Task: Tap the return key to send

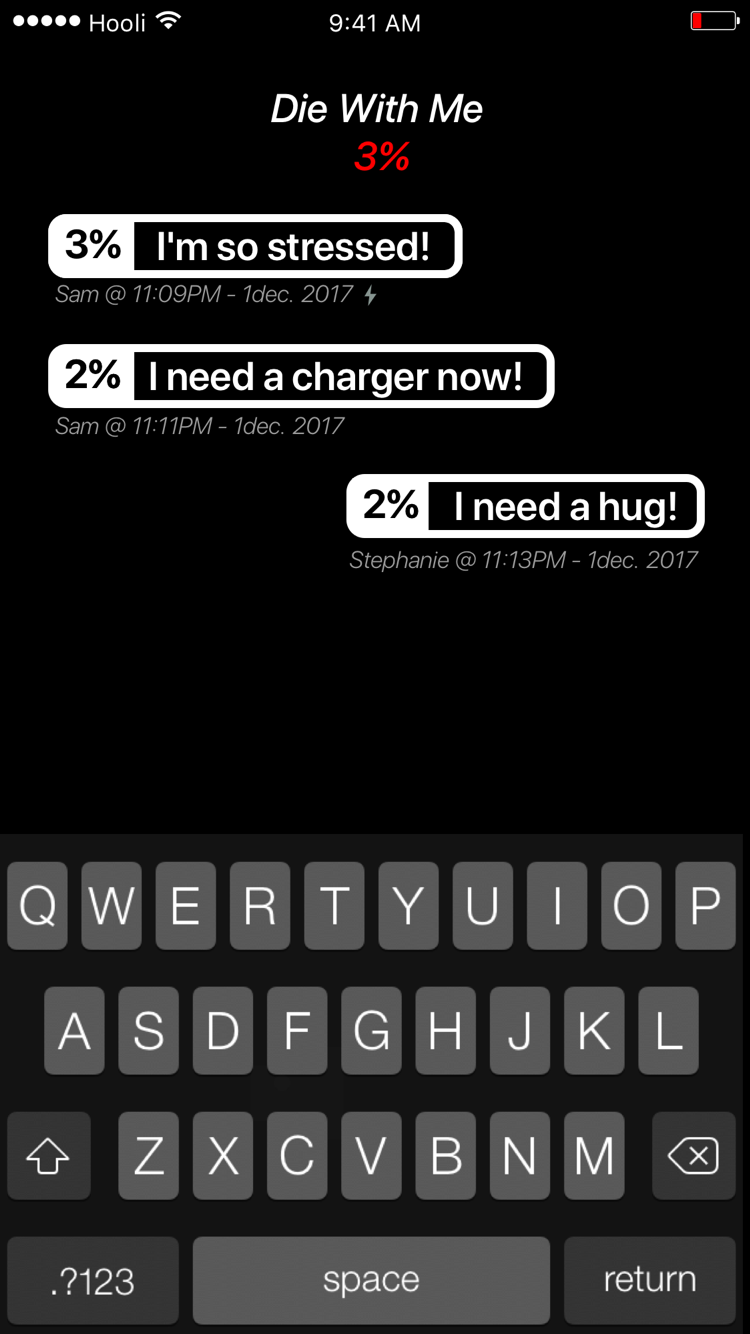Action: pos(650,1280)
